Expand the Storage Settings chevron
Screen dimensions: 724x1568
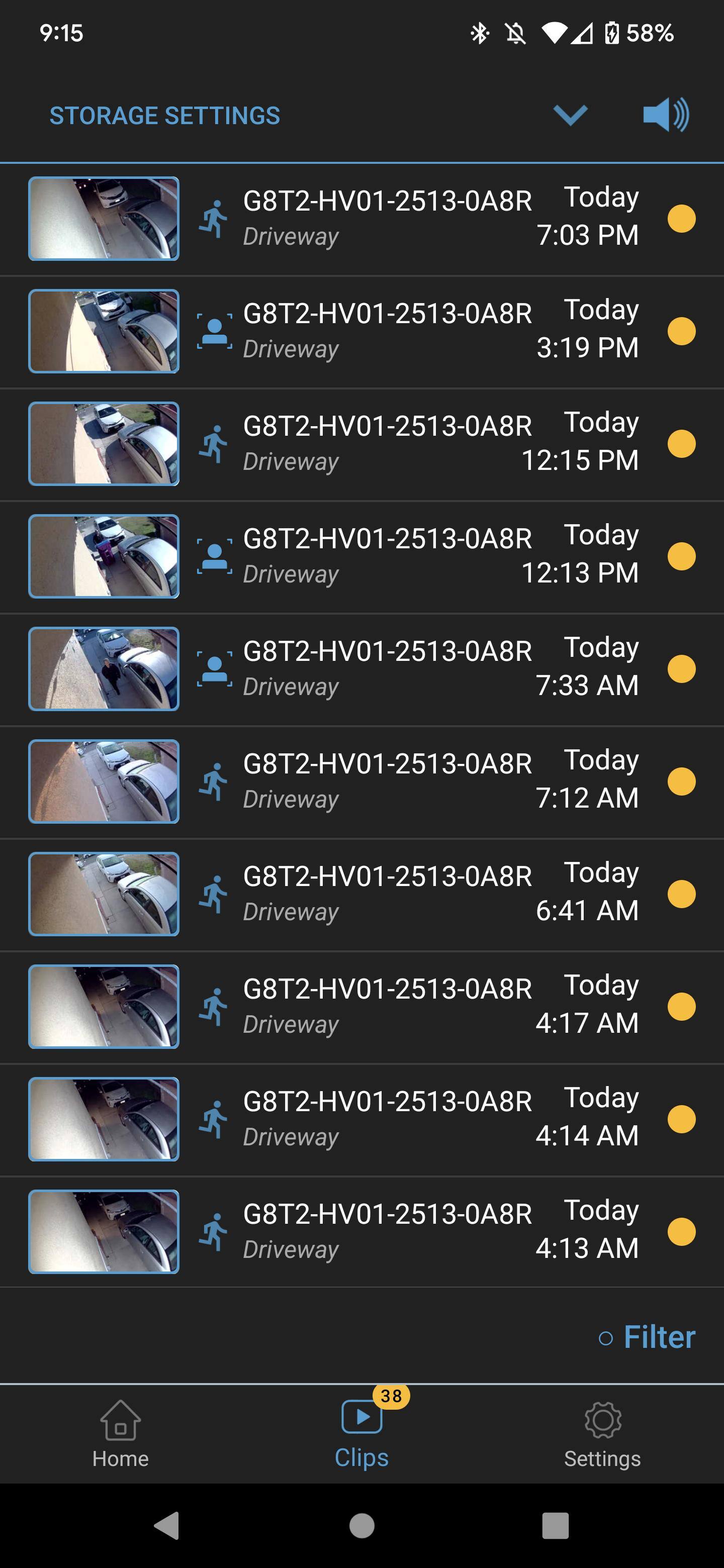point(570,115)
